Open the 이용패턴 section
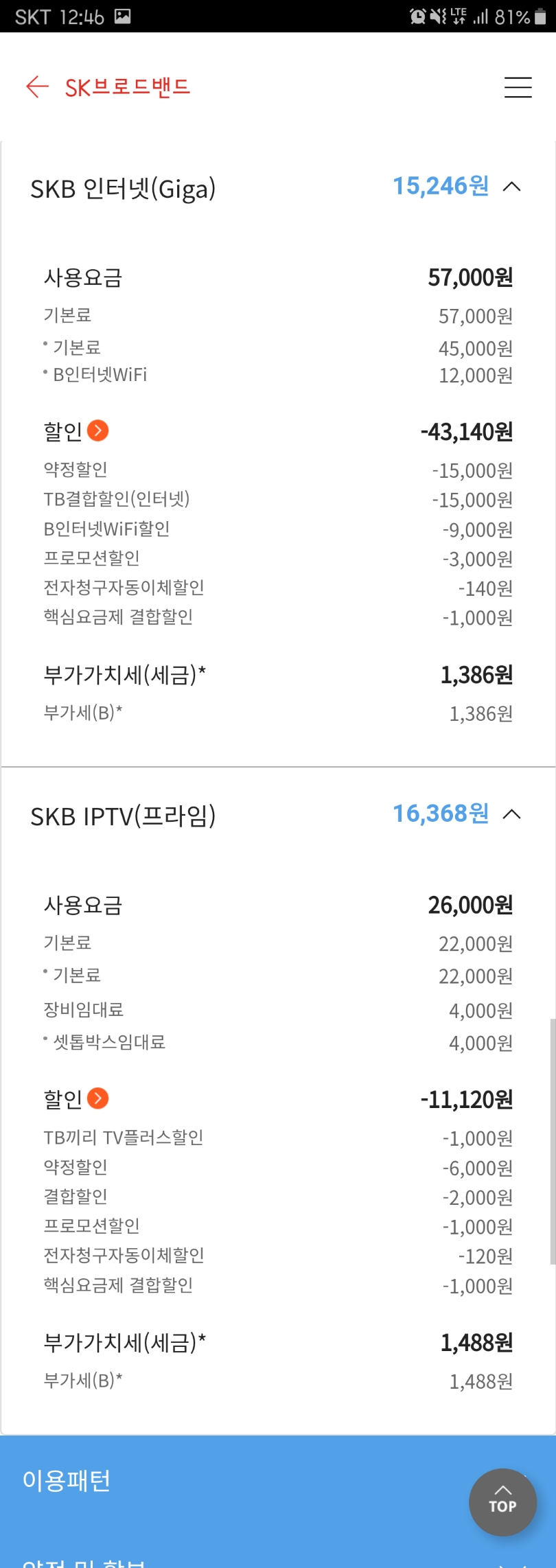556x1568 pixels. (x=67, y=1480)
